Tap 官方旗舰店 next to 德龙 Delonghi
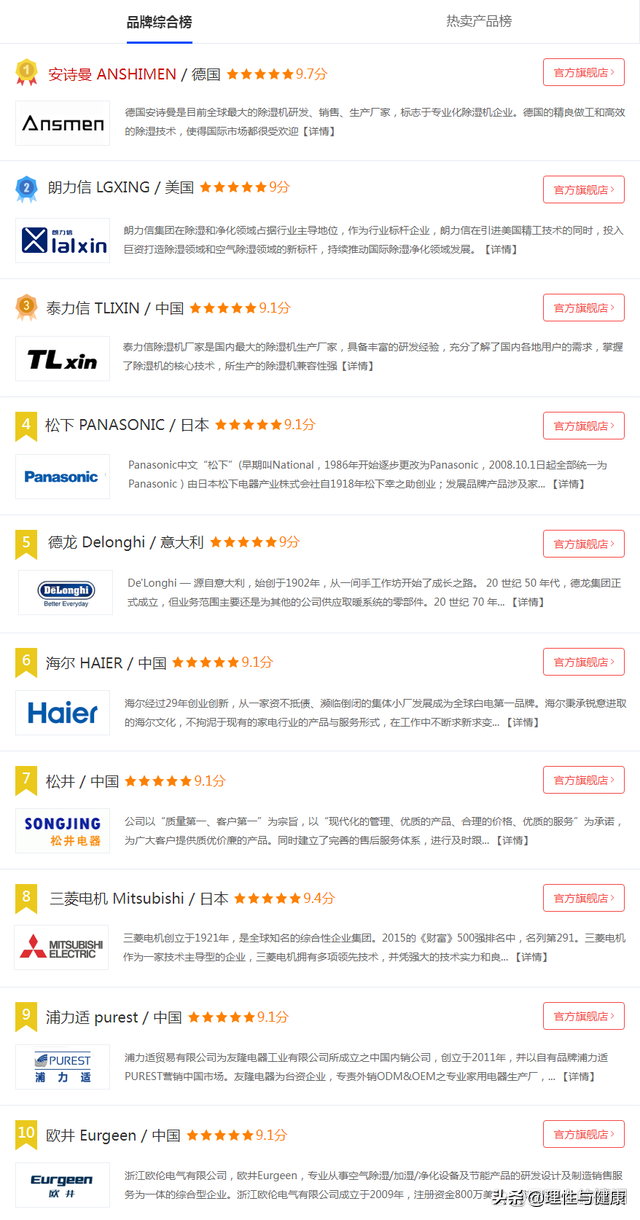 point(583,544)
